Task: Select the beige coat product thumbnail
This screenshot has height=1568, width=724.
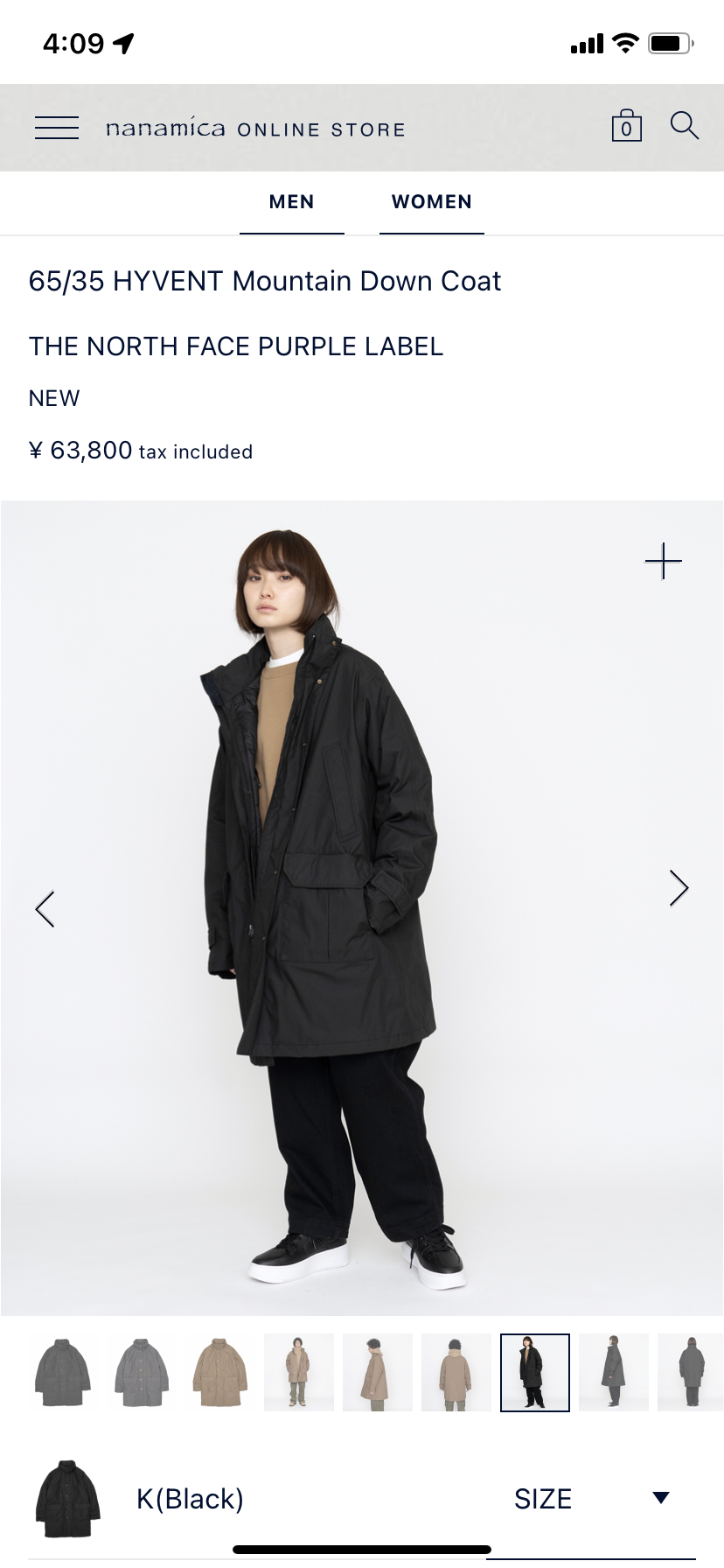Action: 220,1372
